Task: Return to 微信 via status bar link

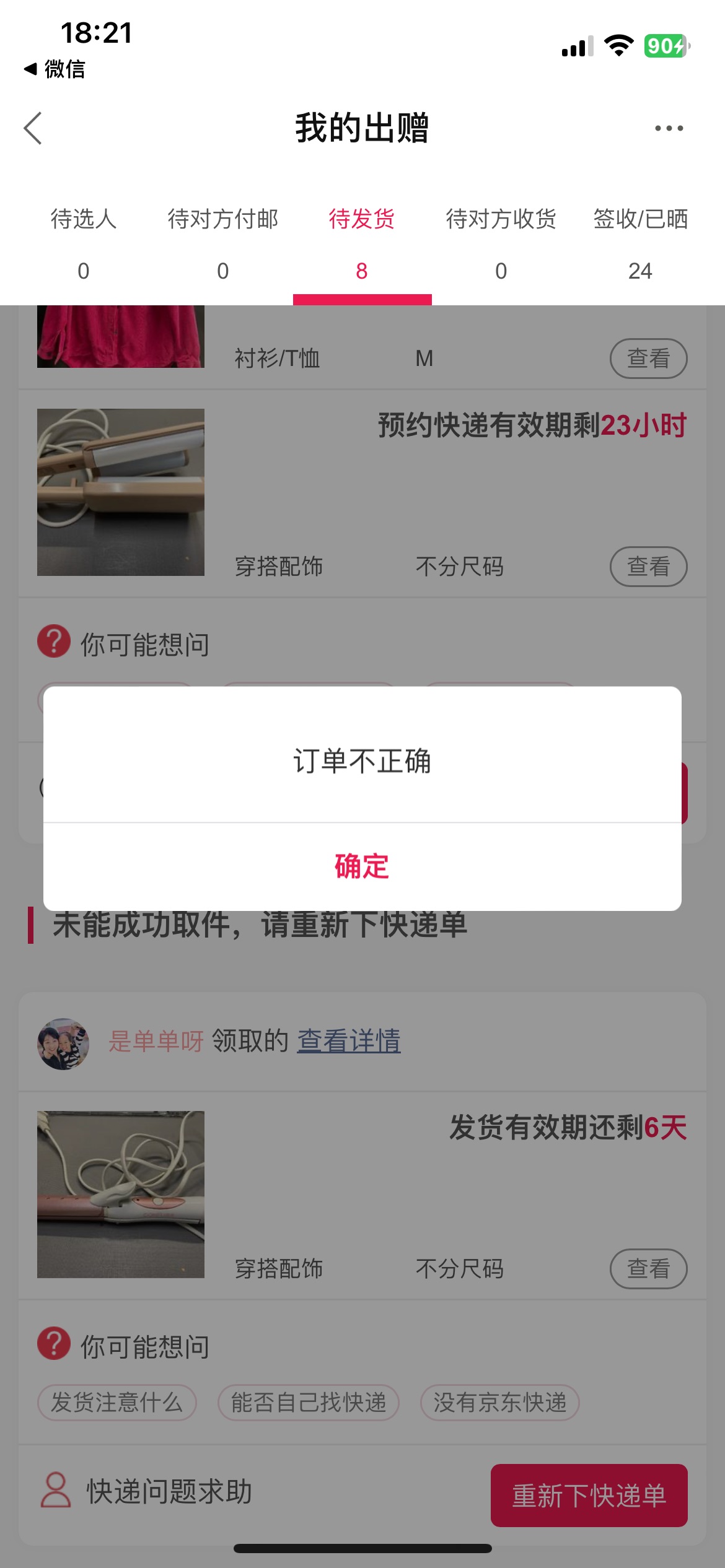Action: [55, 69]
